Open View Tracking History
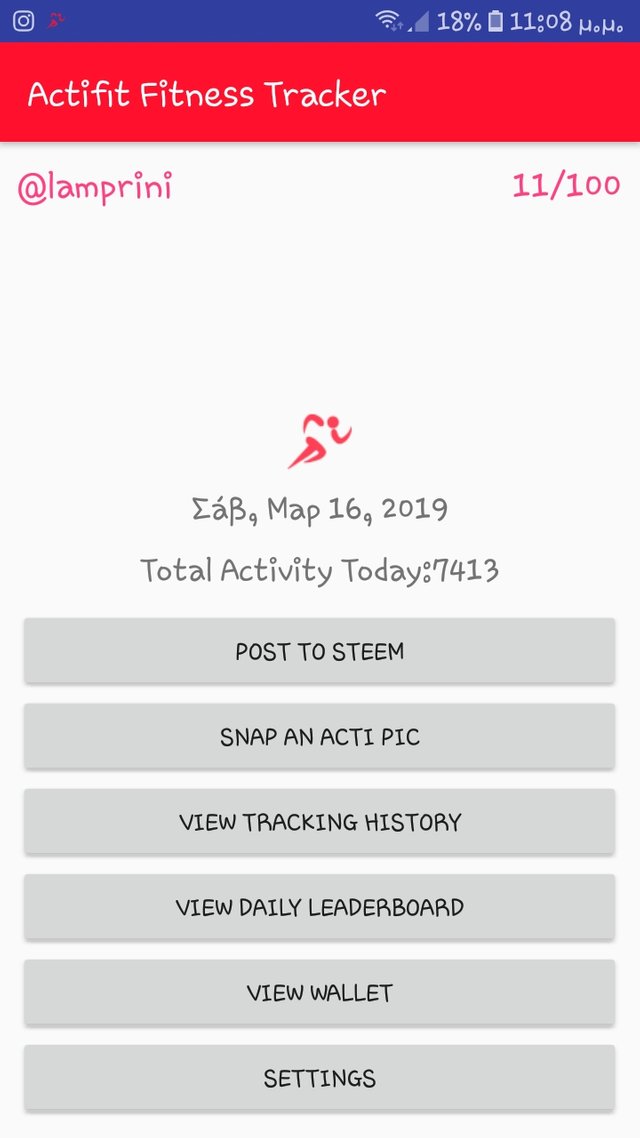 319,822
